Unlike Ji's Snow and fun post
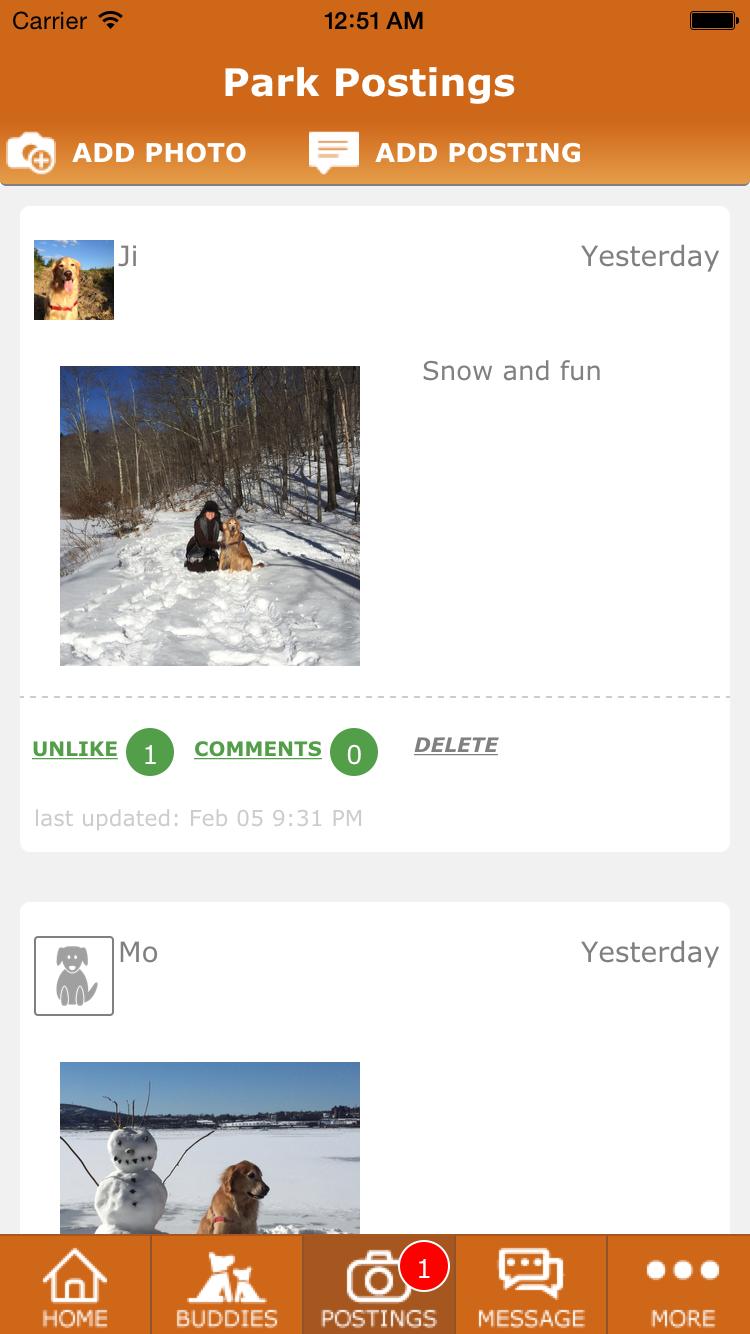Viewport: 750px width, 1334px height. (x=75, y=749)
